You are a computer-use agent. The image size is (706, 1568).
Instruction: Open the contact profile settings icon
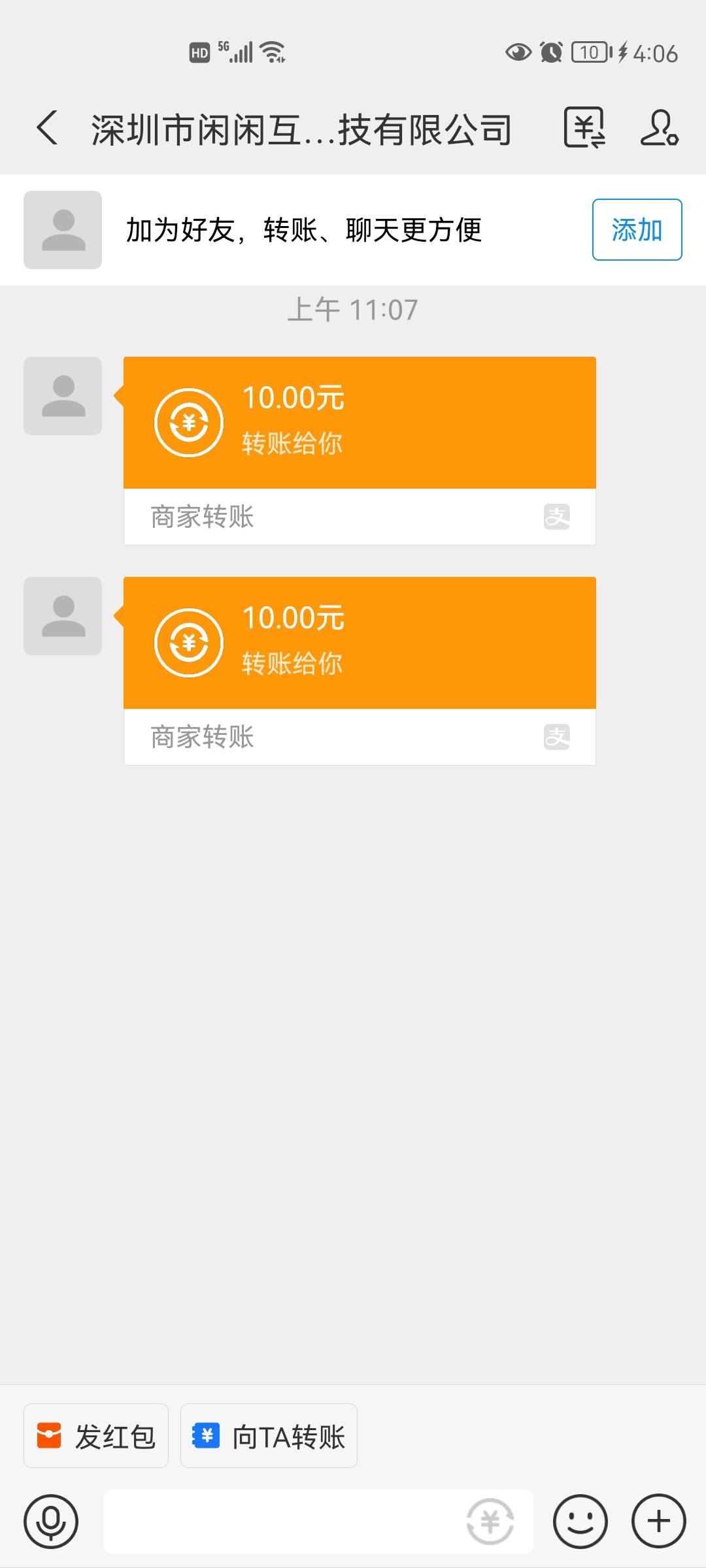(659, 128)
